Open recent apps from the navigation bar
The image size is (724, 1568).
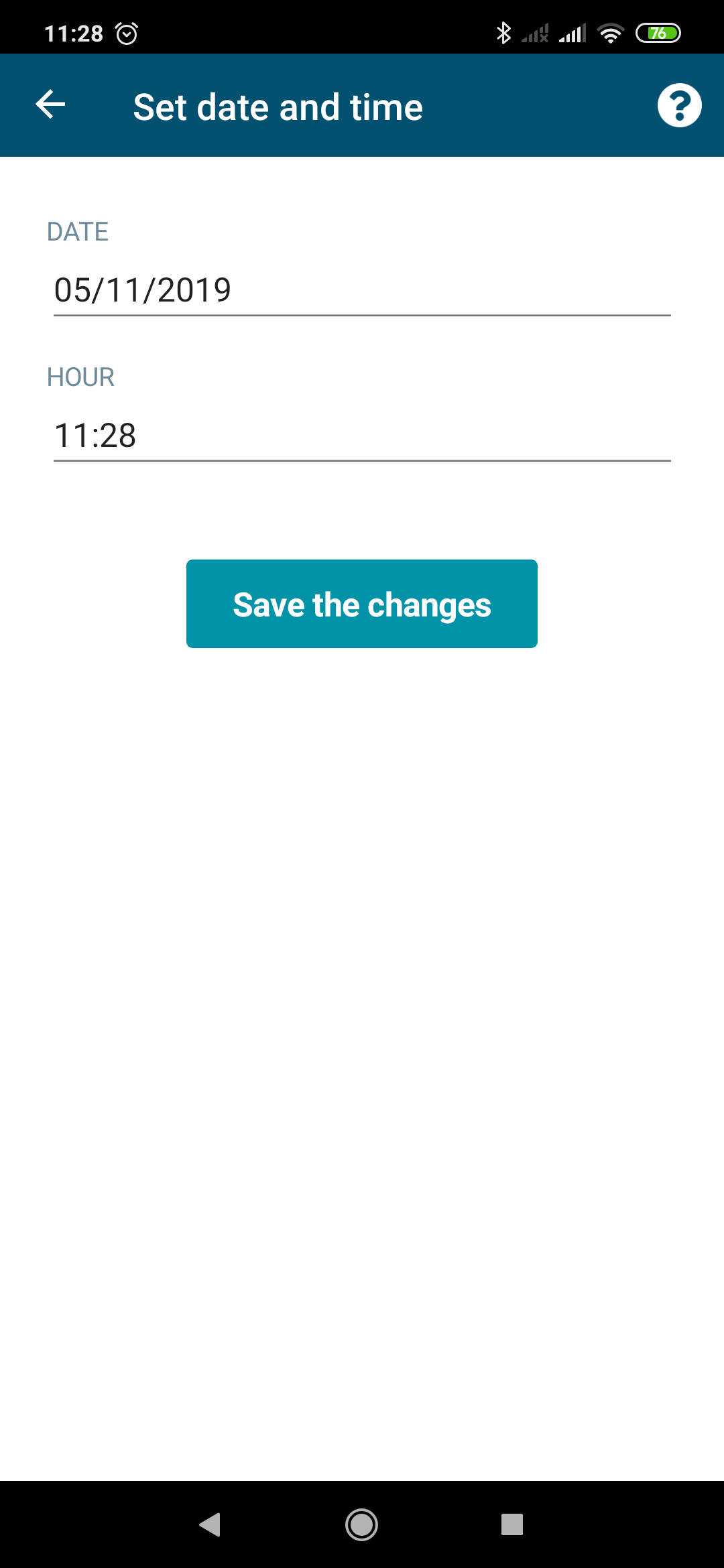(512, 1524)
